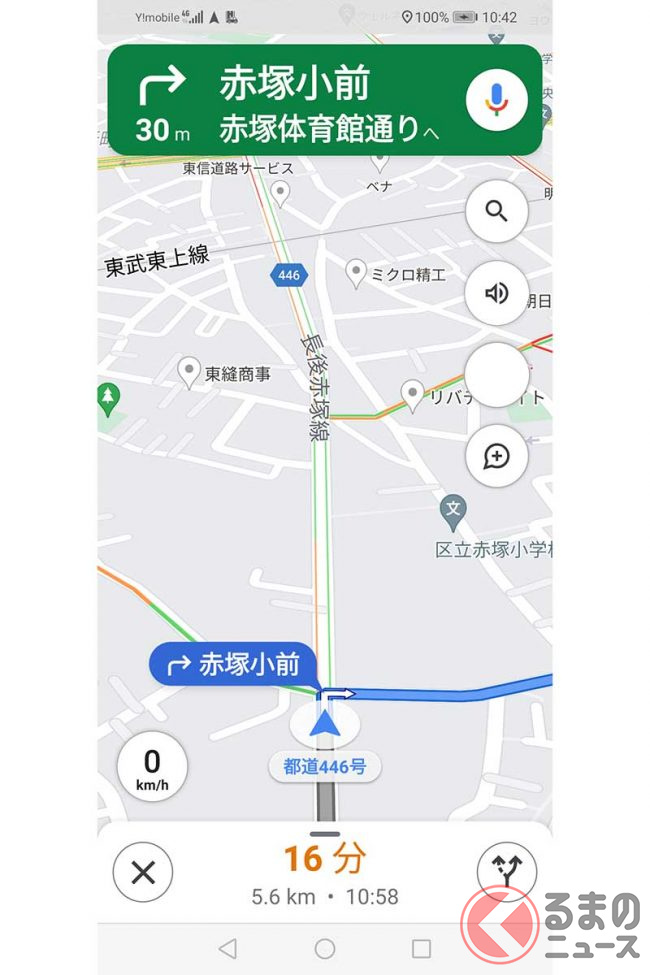
Task: Report an incident with the plus bubble
Action: tap(496, 456)
